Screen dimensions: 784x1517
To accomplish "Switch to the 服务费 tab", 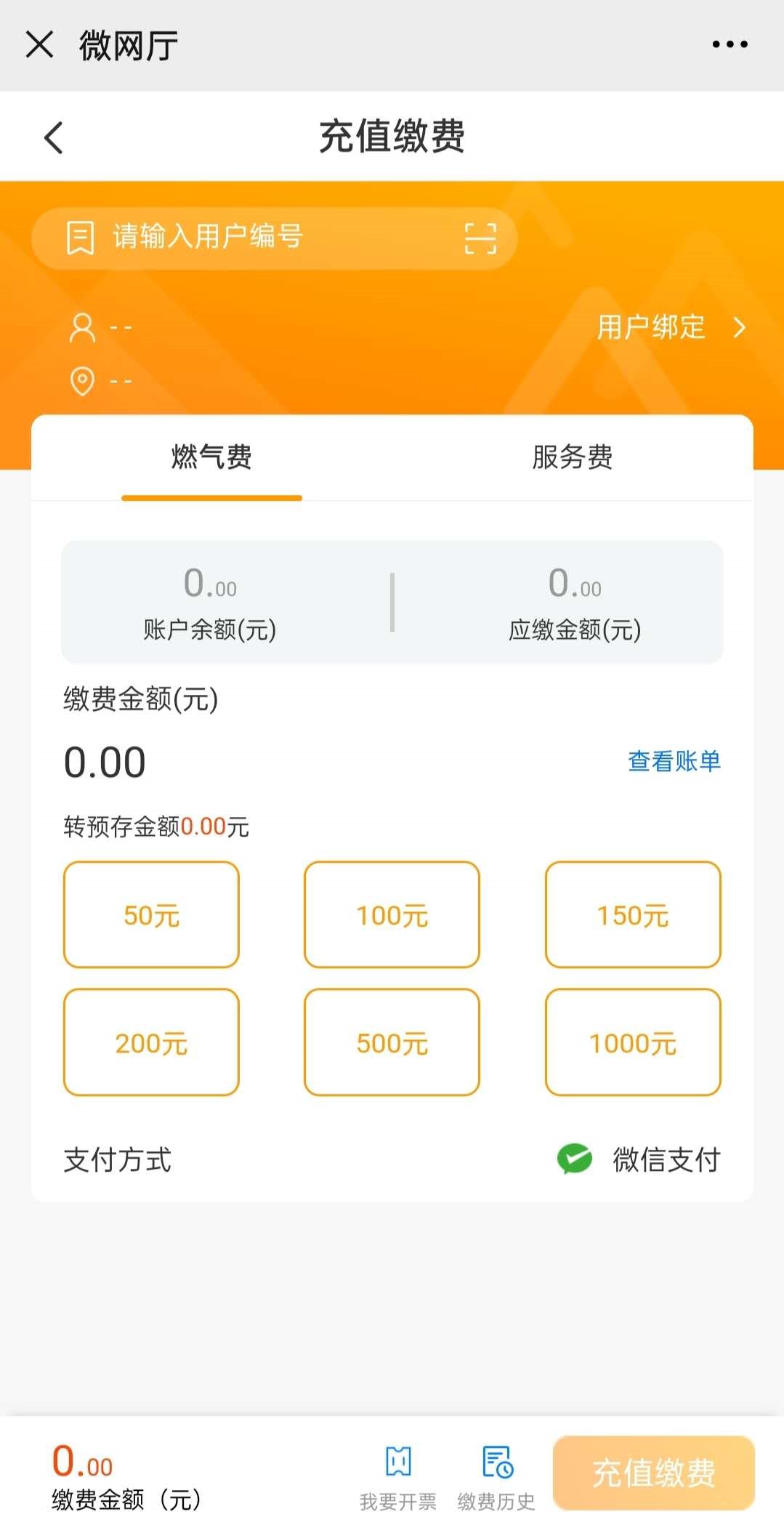I will (573, 457).
